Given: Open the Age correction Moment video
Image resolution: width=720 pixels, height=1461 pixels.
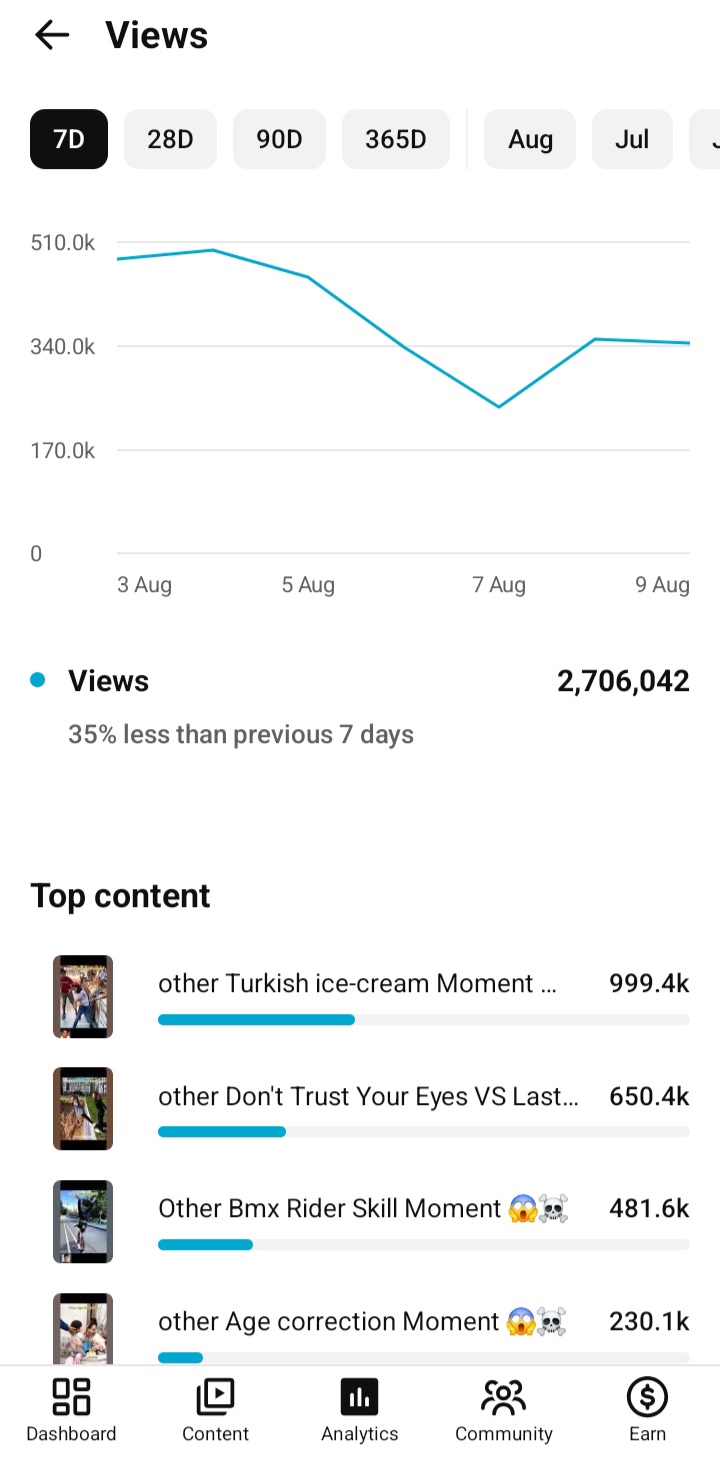Looking at the screenshot, I should [x=371, y=1327].
